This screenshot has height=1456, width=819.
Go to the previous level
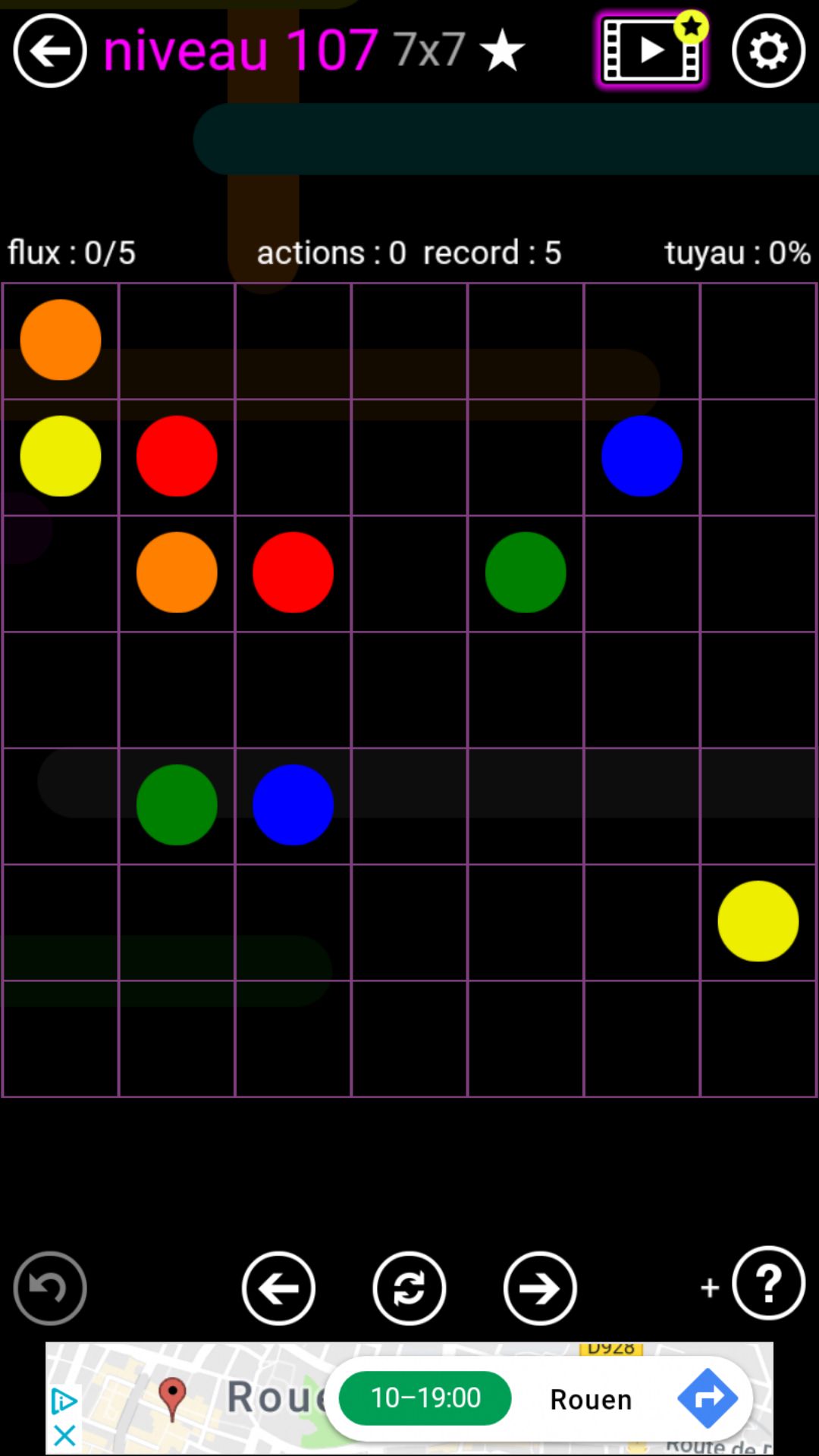point(278,1288)
